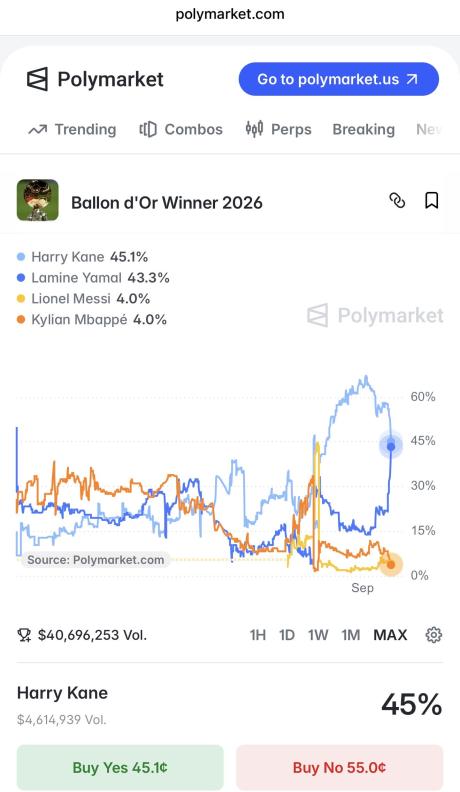Tap the polymarket.com address bar
The width and height of the screenshot is (460, 792).
[x=230, y=14]
